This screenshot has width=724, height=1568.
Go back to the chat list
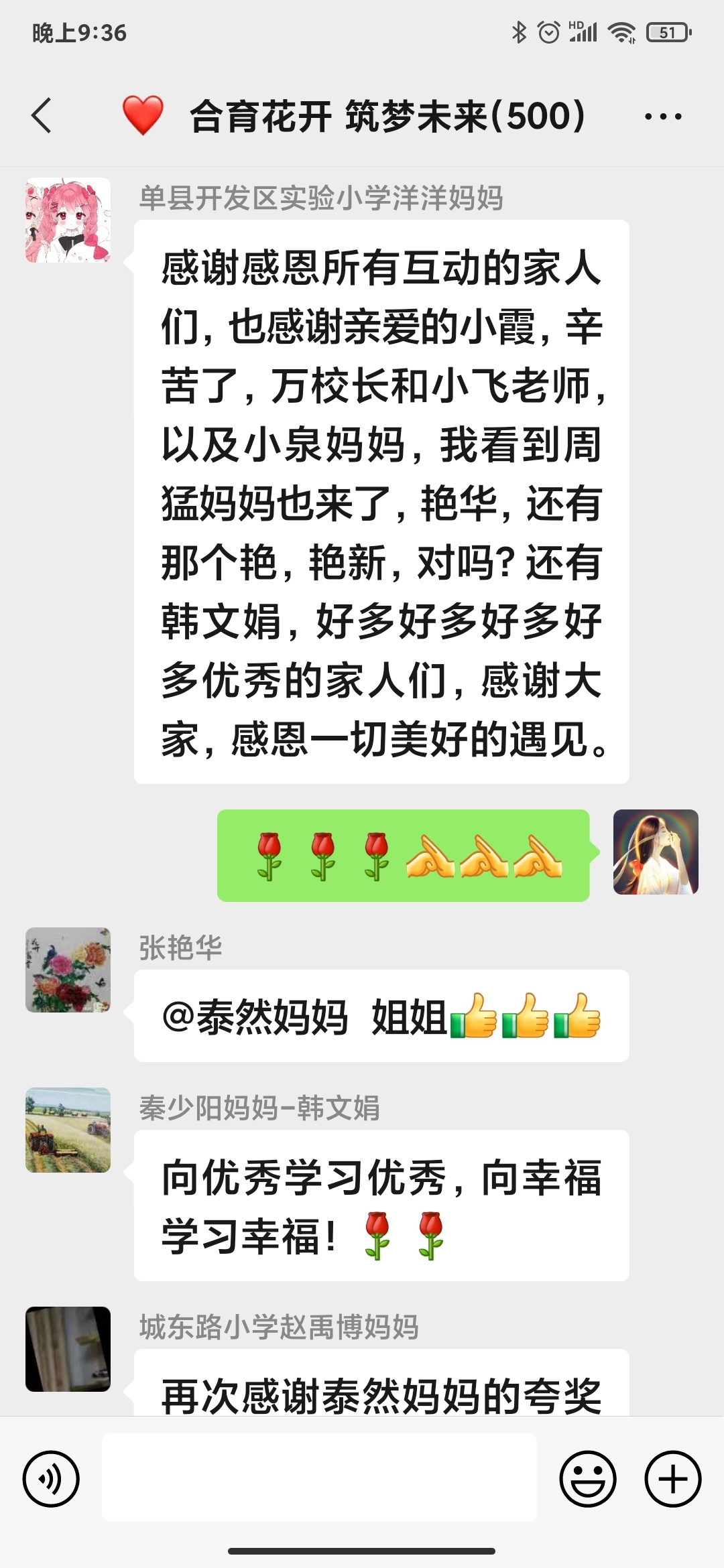(x=42, y=116)
